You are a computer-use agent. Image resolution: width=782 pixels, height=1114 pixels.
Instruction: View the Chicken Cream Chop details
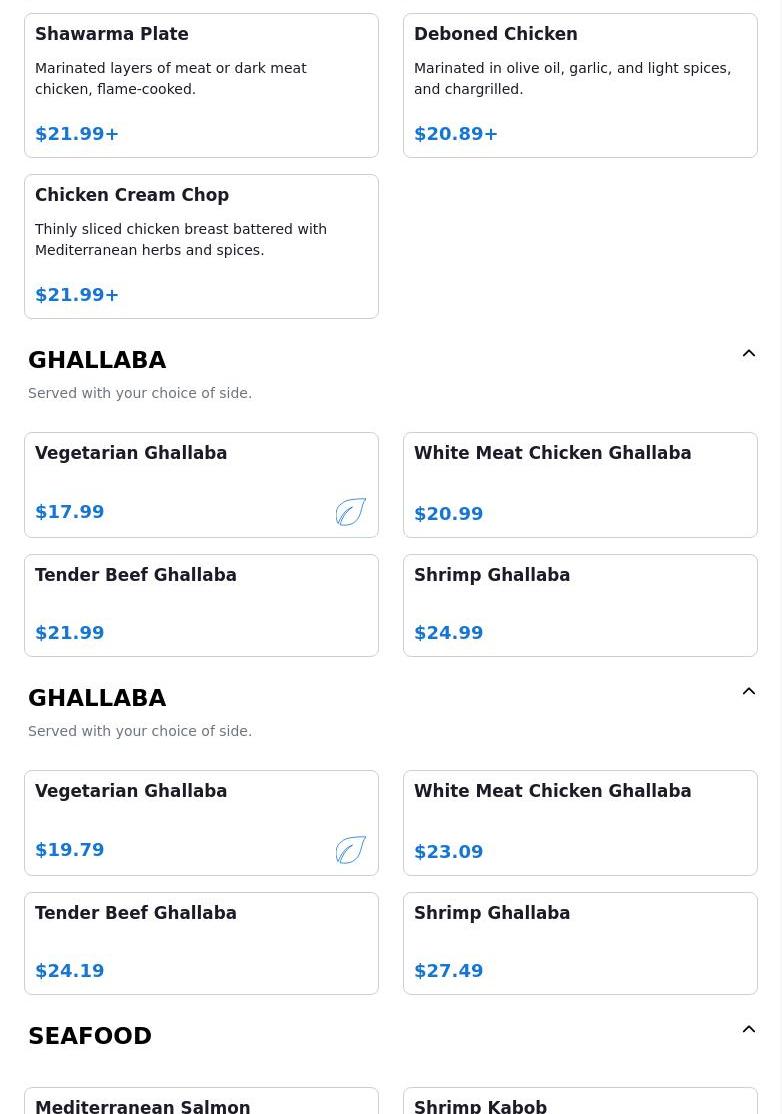click(201, 246)
